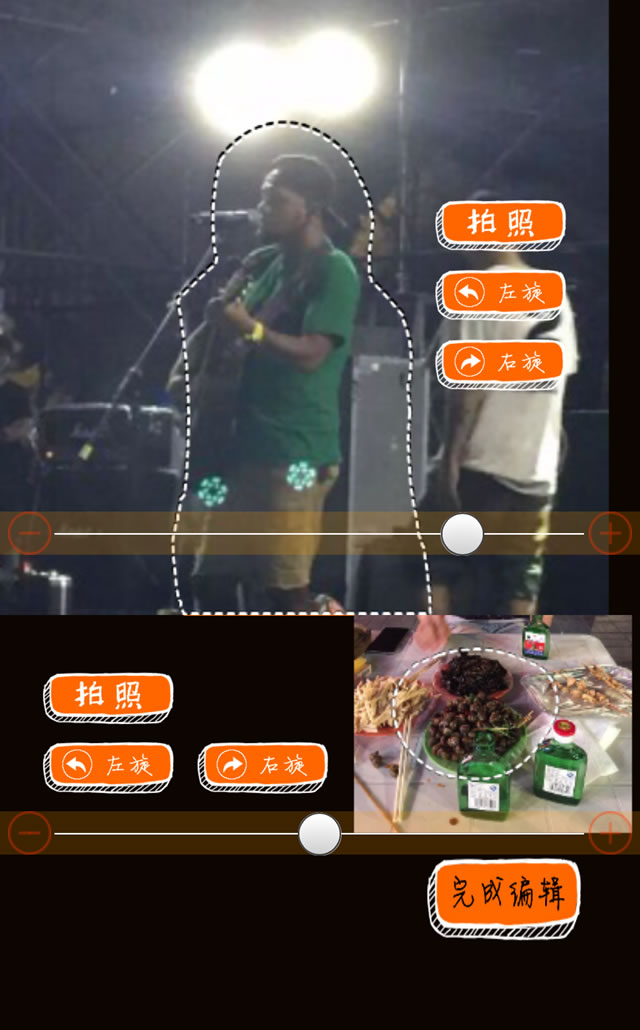Screen dimensions: 640x1030
Task: Tap the plus icon on the upper slider
Action: (609, 534)
